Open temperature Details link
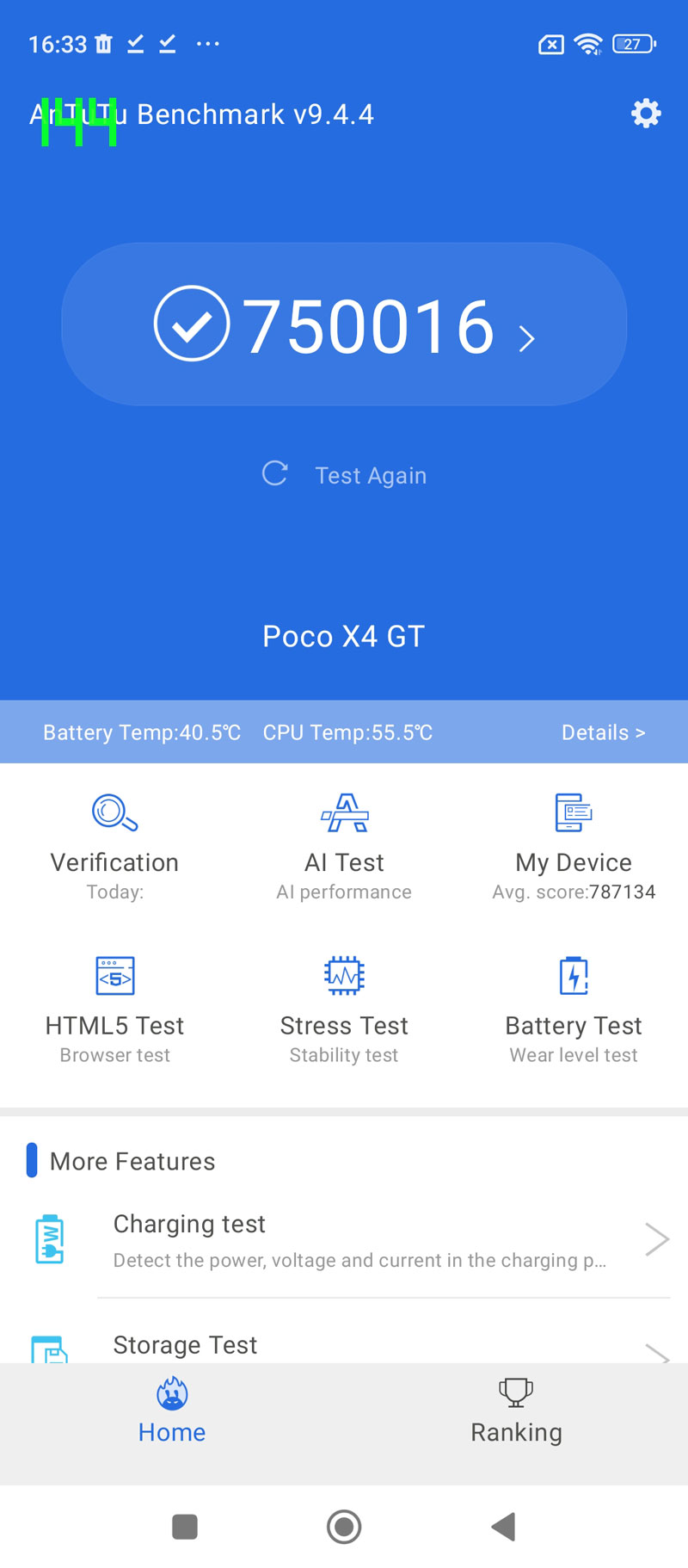Viewport: 688px width, 1568px height. pos(603,732)
